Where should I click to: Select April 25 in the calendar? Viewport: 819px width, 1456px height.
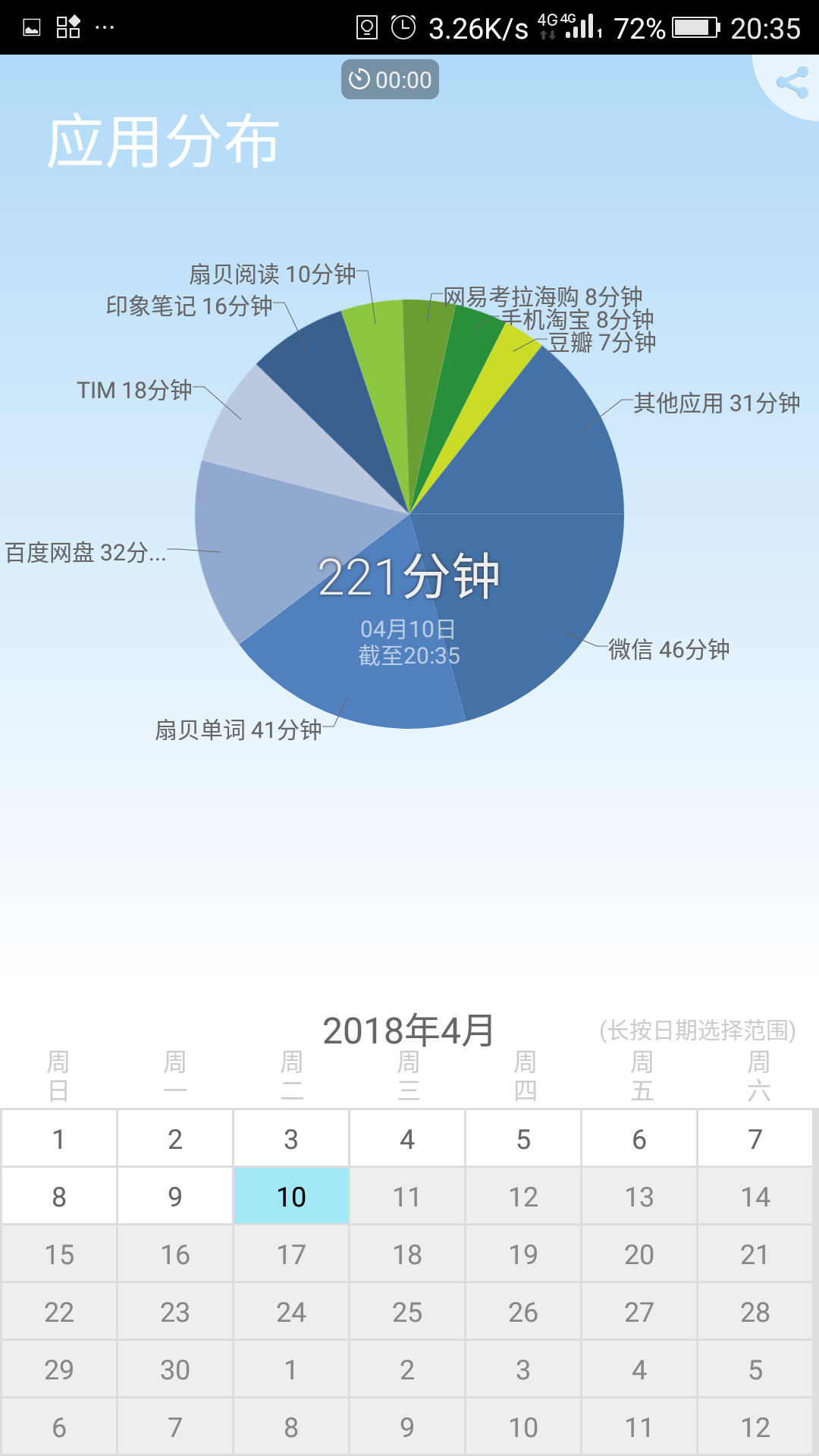point(406,1311)
